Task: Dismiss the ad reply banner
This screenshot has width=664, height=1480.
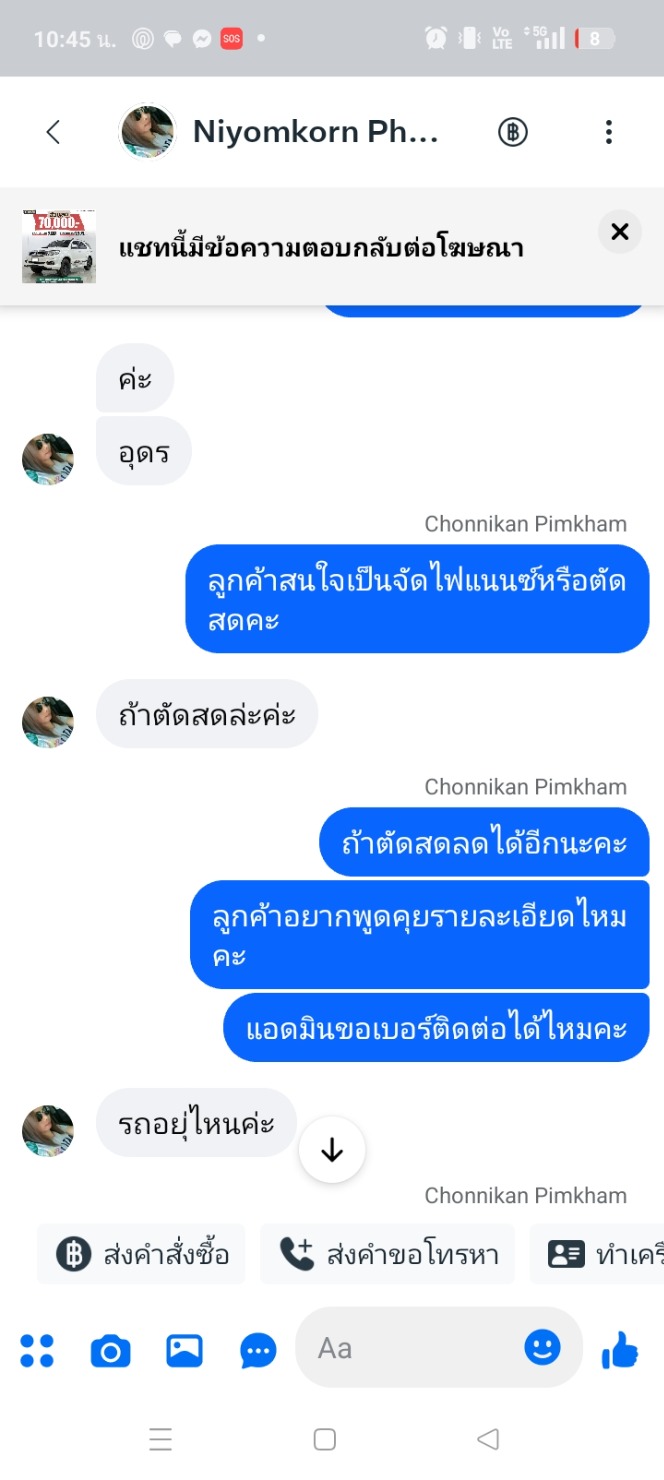Action: [x=620, y=232]
